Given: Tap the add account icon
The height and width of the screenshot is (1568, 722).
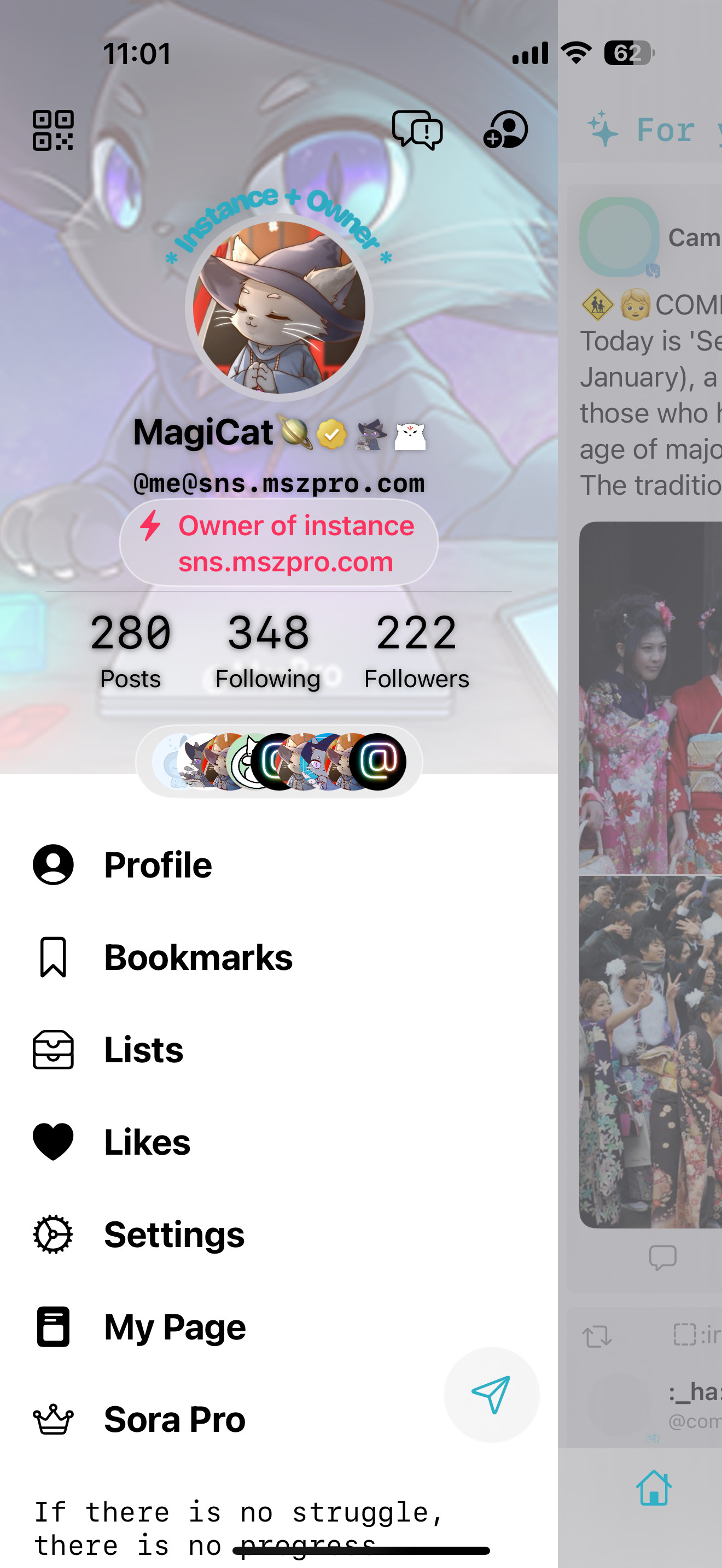Looking at the screenshot, I should coord(505,130).
